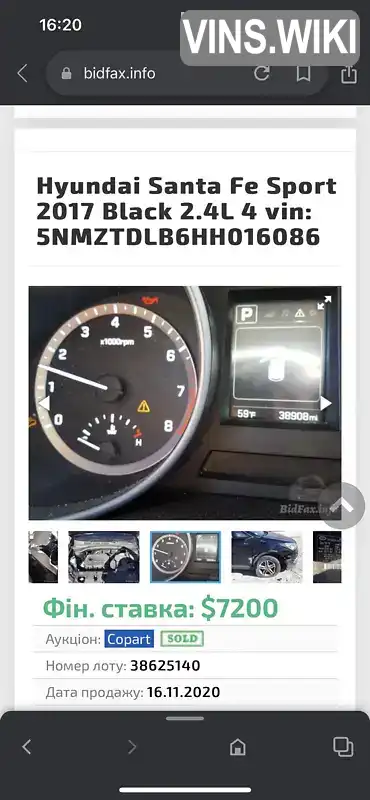
Task: Share this page
Action: pyautogui.click(x=349, y=73)
